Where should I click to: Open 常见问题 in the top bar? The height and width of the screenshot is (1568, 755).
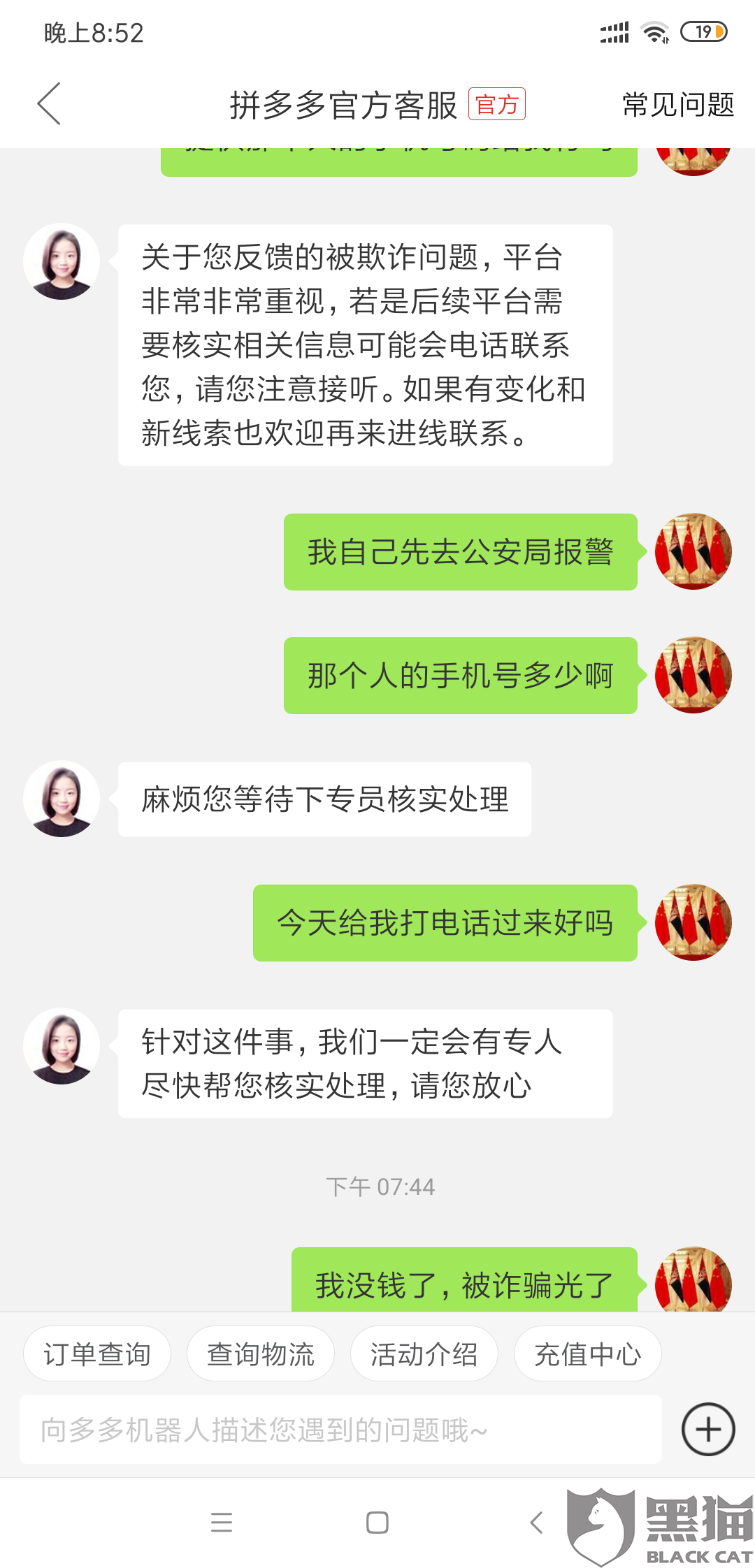[678, 105]
